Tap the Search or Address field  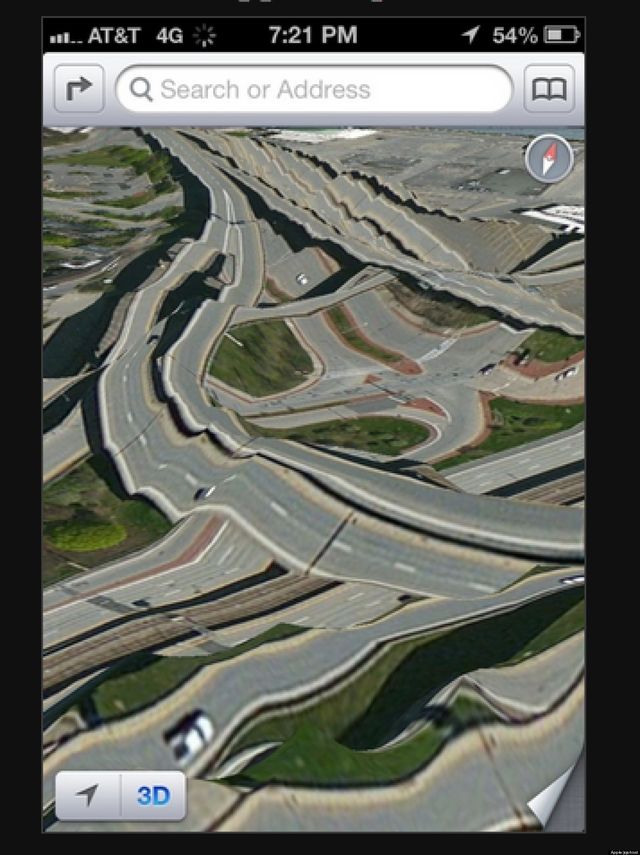tap(314, 90)
